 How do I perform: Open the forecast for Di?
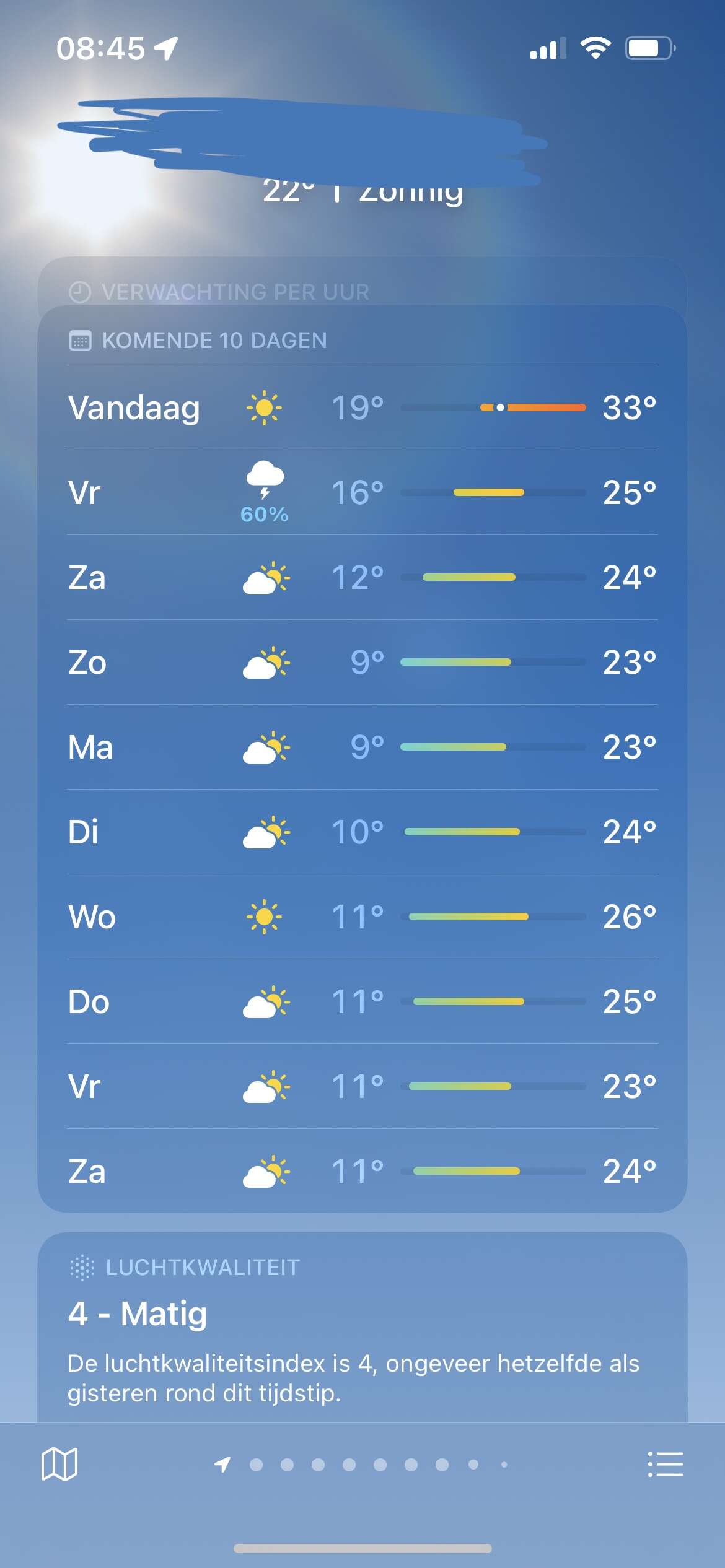tap(362, 832)
